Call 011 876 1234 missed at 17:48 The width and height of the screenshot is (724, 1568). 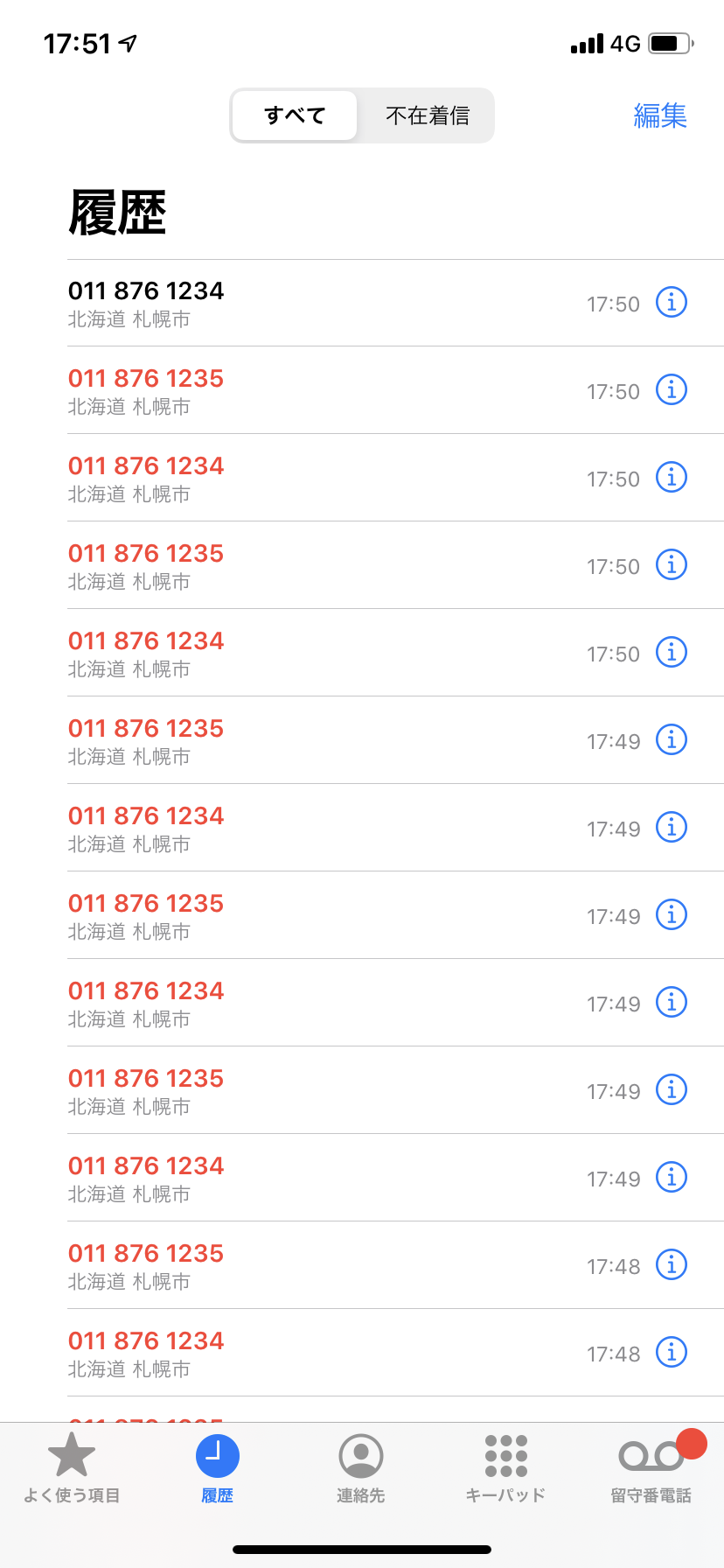pyautogui.click(x=262, y=1353)
